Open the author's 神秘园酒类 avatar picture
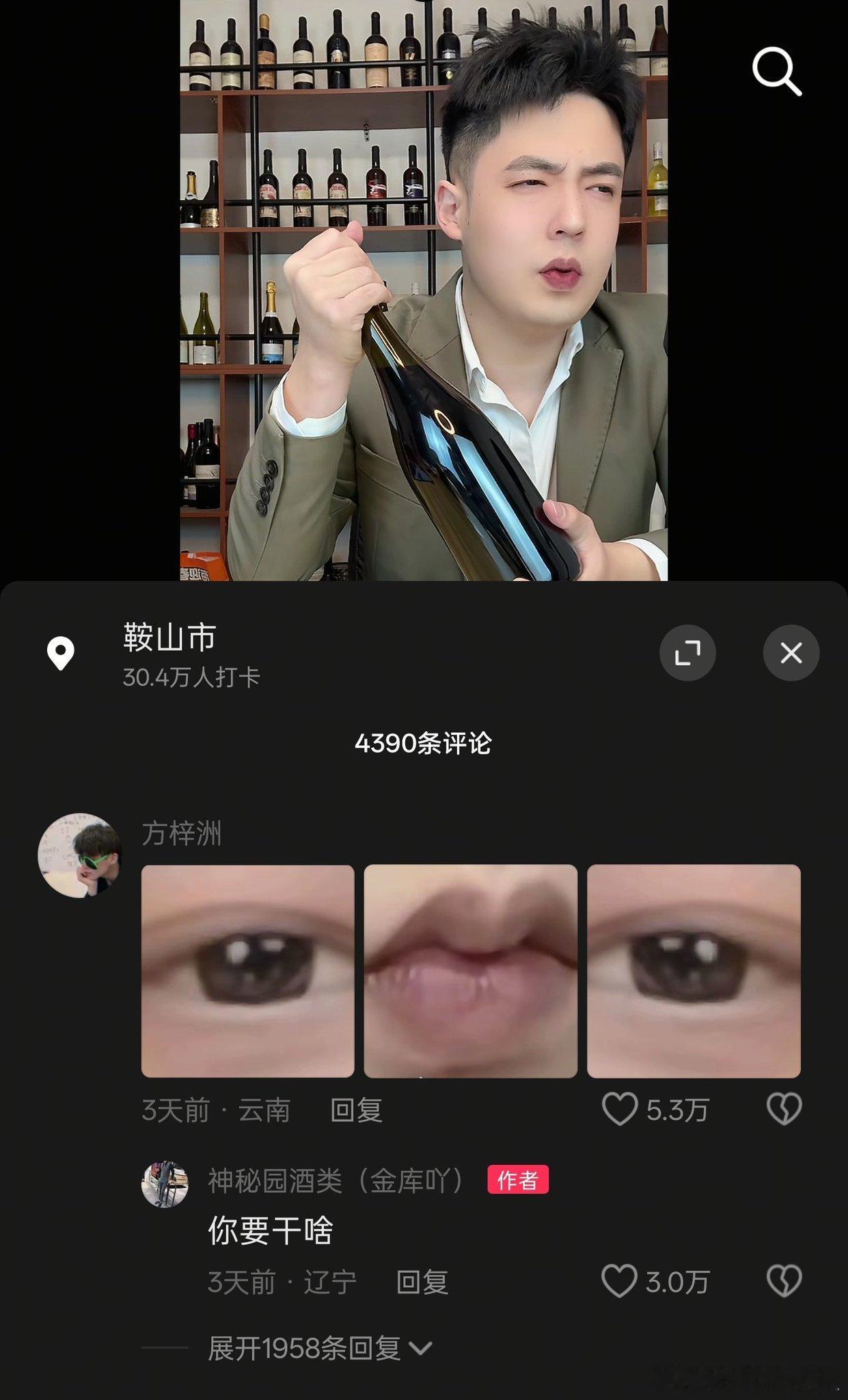848x1400 pixels. [x=165, y=1180]
